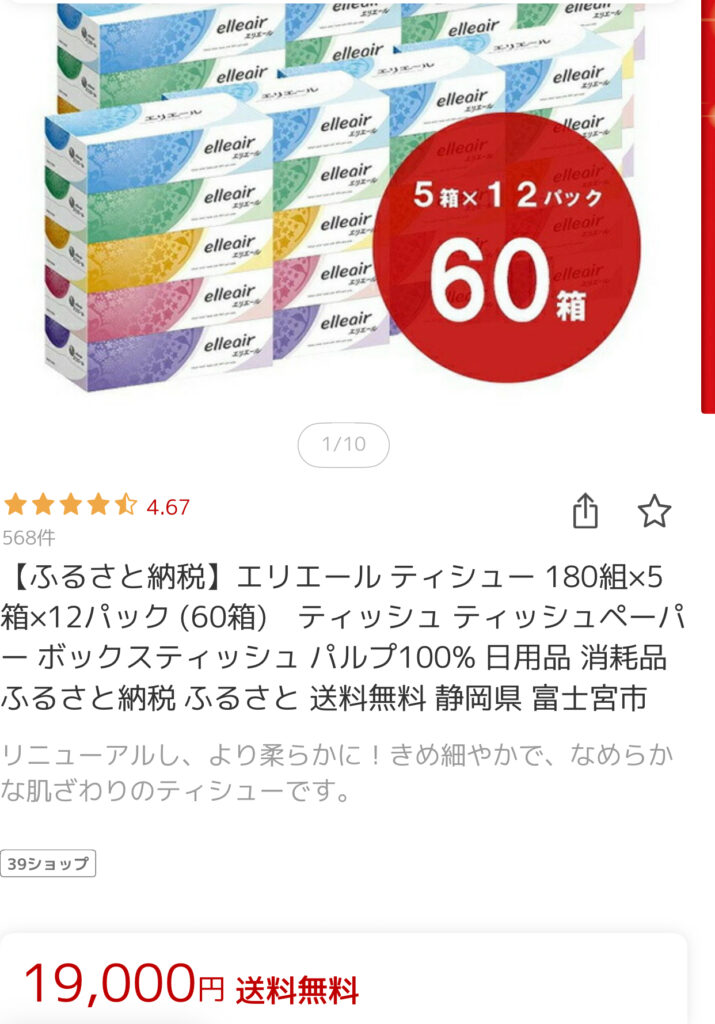The width and height of the screenshot is (715, 1024).
Task: Add product to favorites with star
Action: (x=654, y=511)
